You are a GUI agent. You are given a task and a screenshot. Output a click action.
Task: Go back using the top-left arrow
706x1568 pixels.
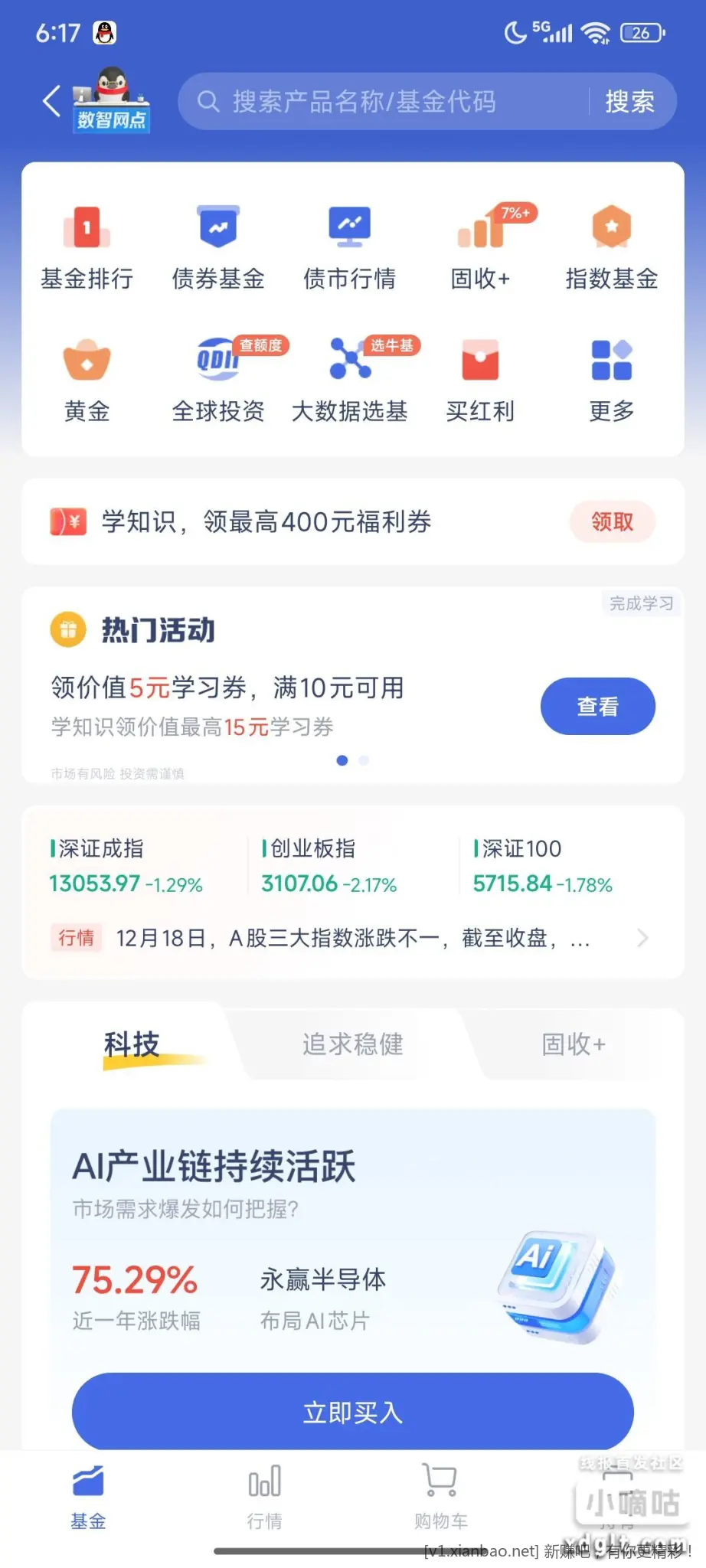click(51, 101)
